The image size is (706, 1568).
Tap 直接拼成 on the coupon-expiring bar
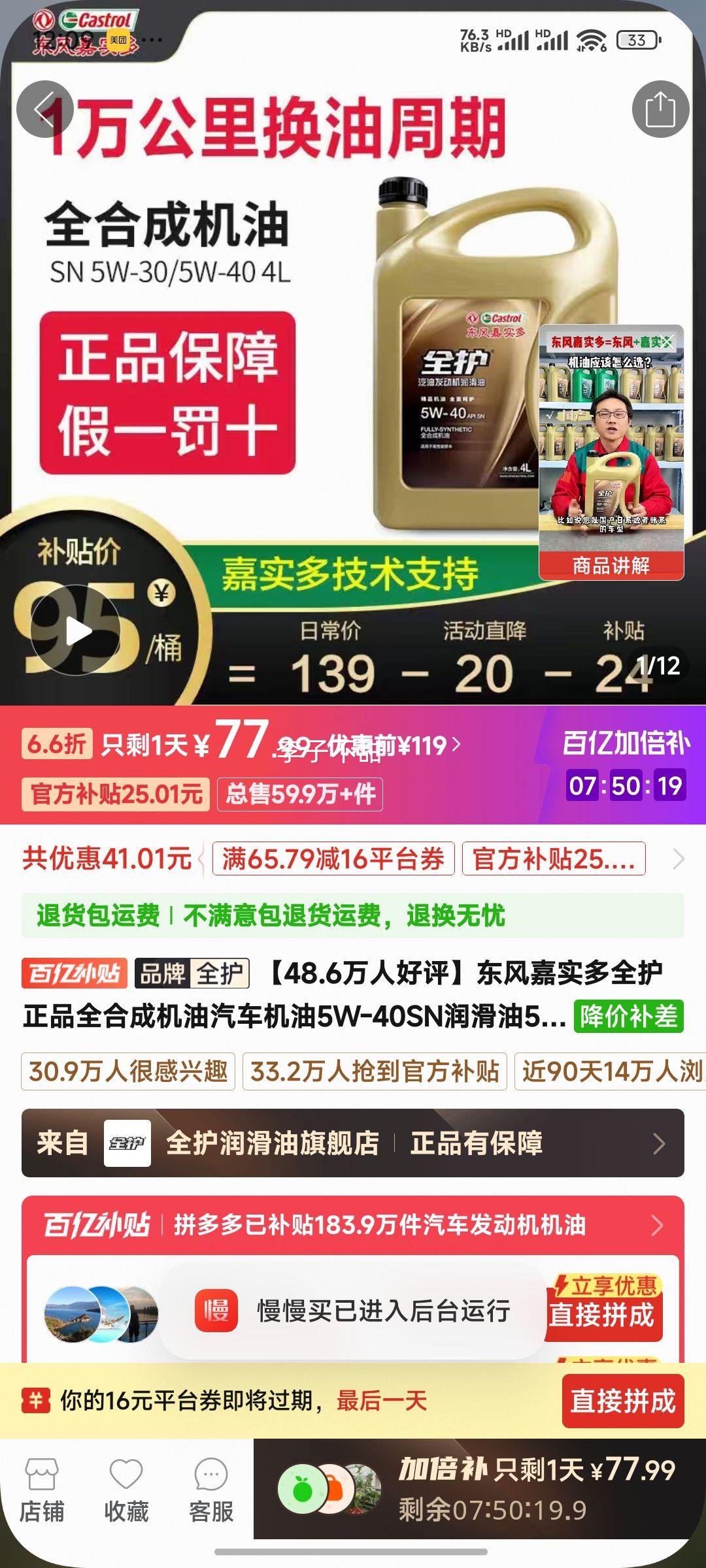point(622,1401)
